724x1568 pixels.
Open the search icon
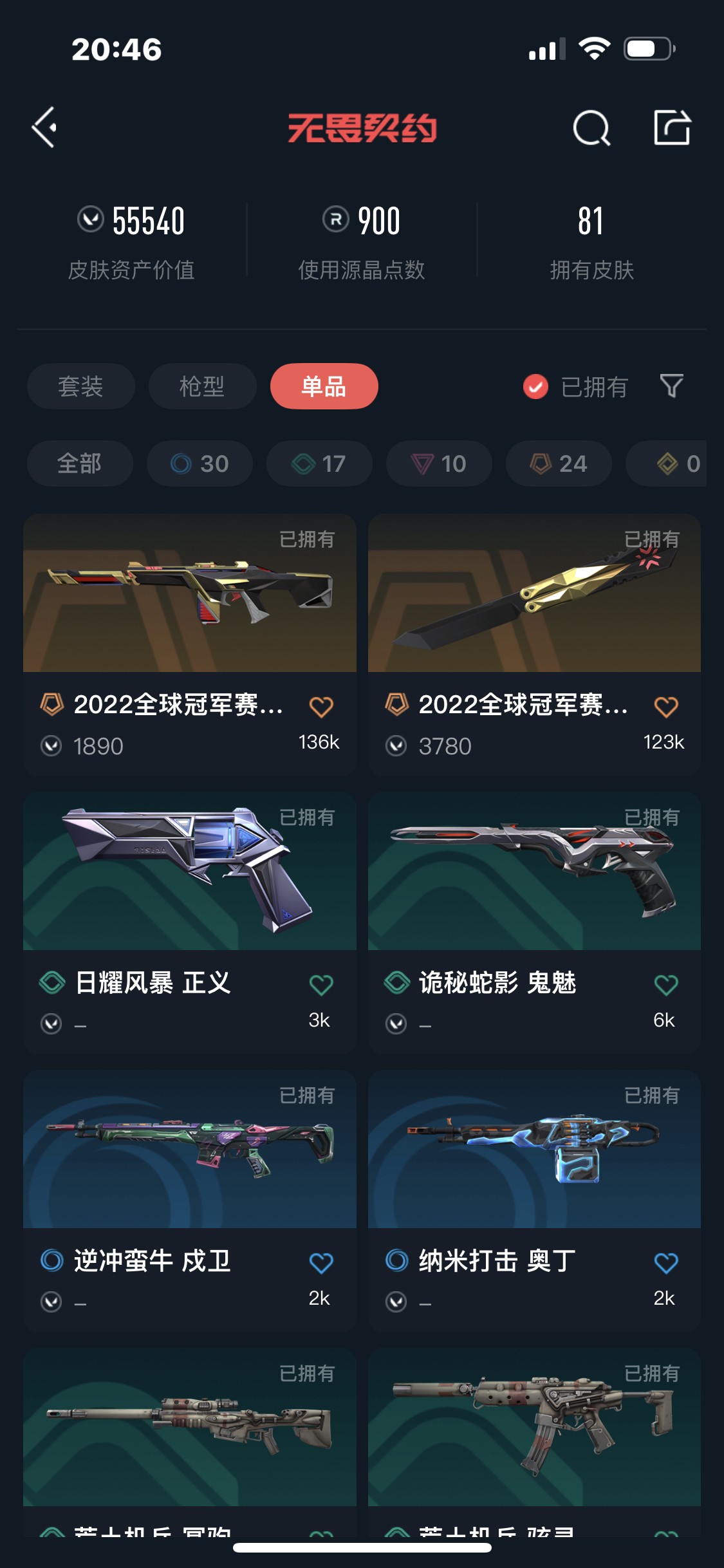point(591,128)
